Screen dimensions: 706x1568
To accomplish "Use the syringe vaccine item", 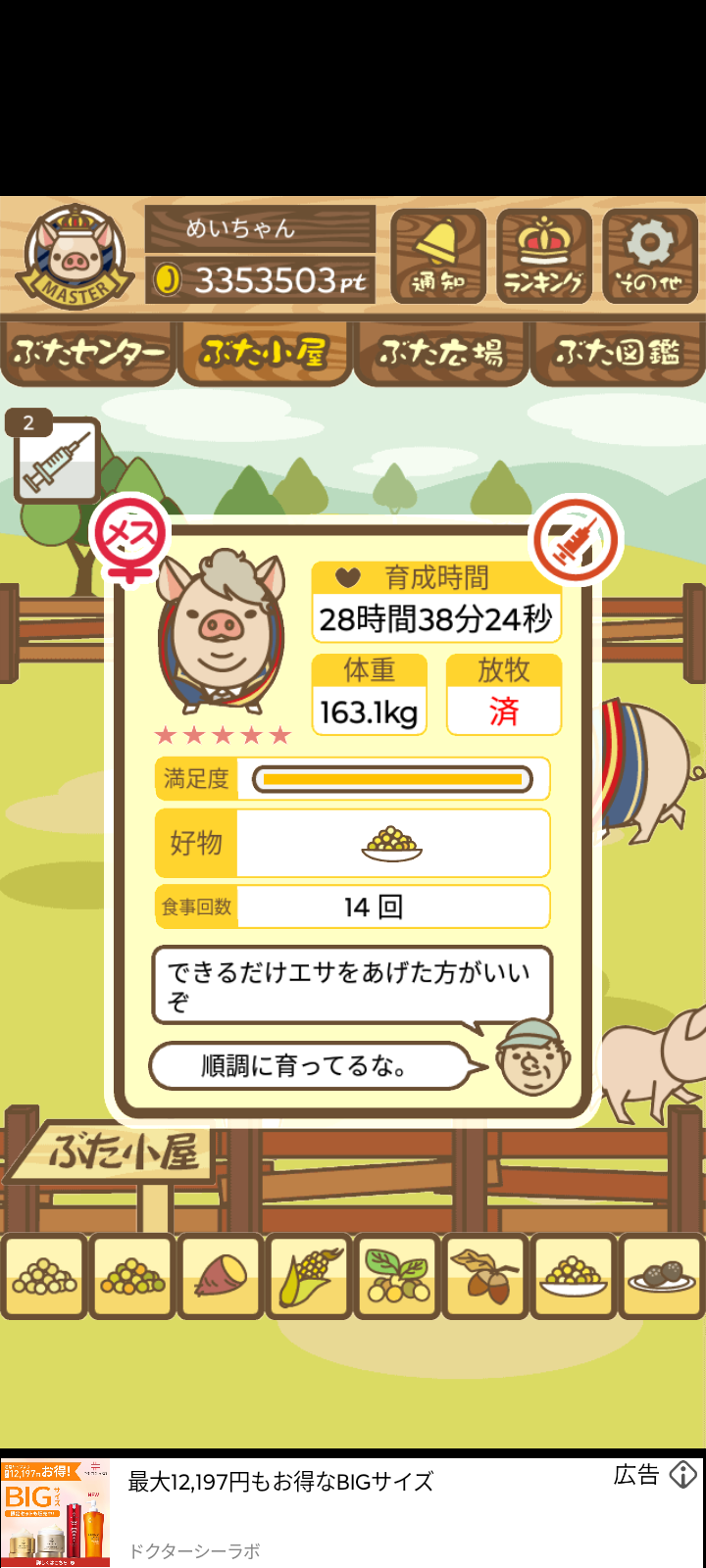I will [57, 463].
